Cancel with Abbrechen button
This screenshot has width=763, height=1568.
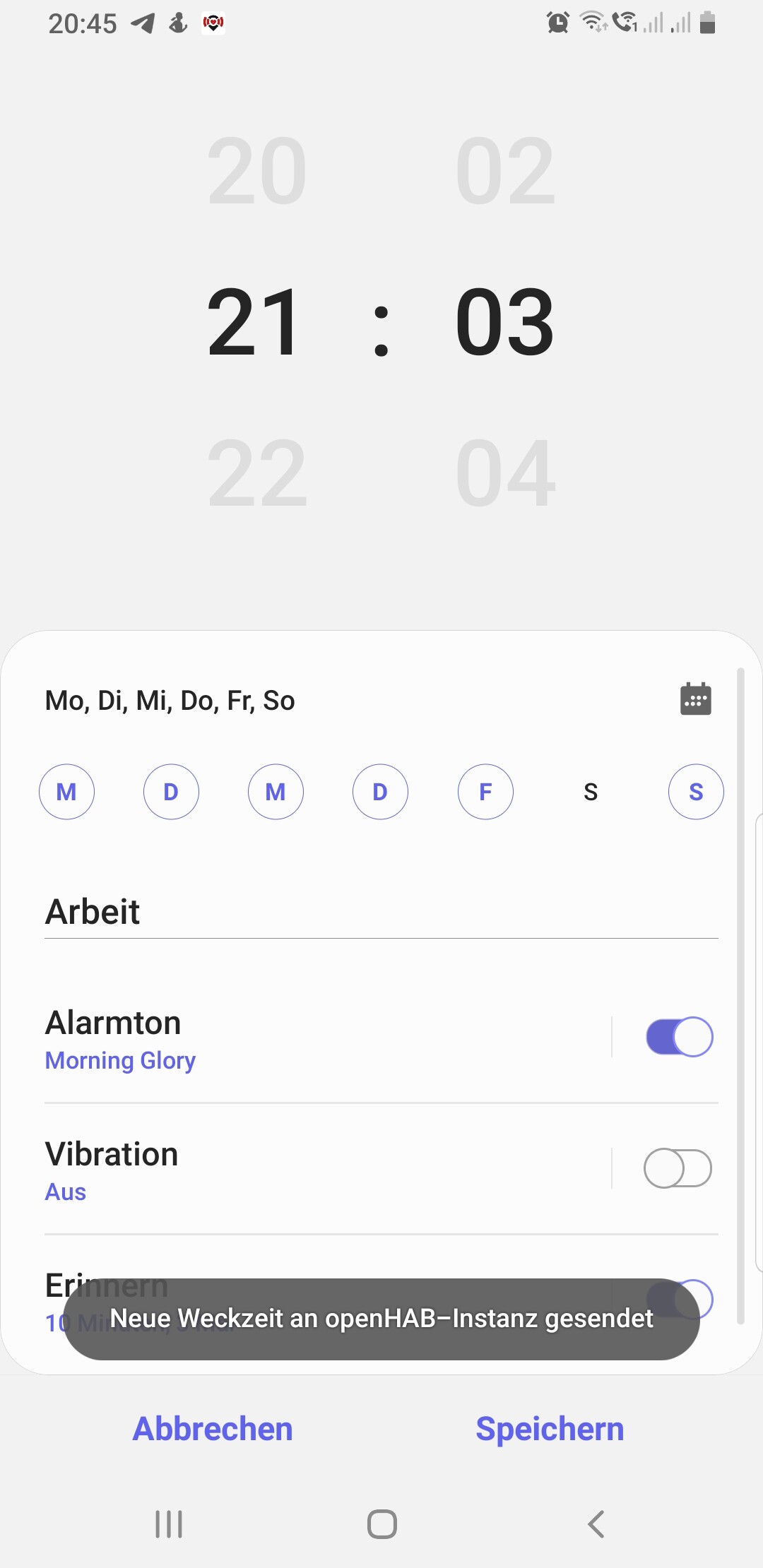click(x=213, y=1429)
